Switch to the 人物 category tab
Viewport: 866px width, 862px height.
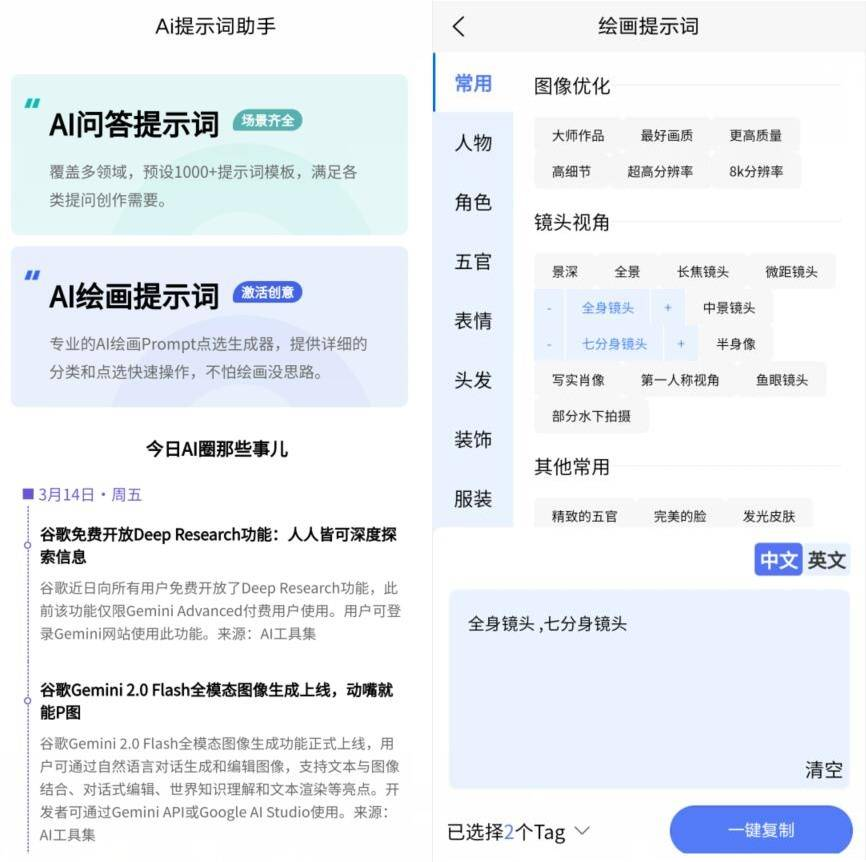[x=473, y=143]
